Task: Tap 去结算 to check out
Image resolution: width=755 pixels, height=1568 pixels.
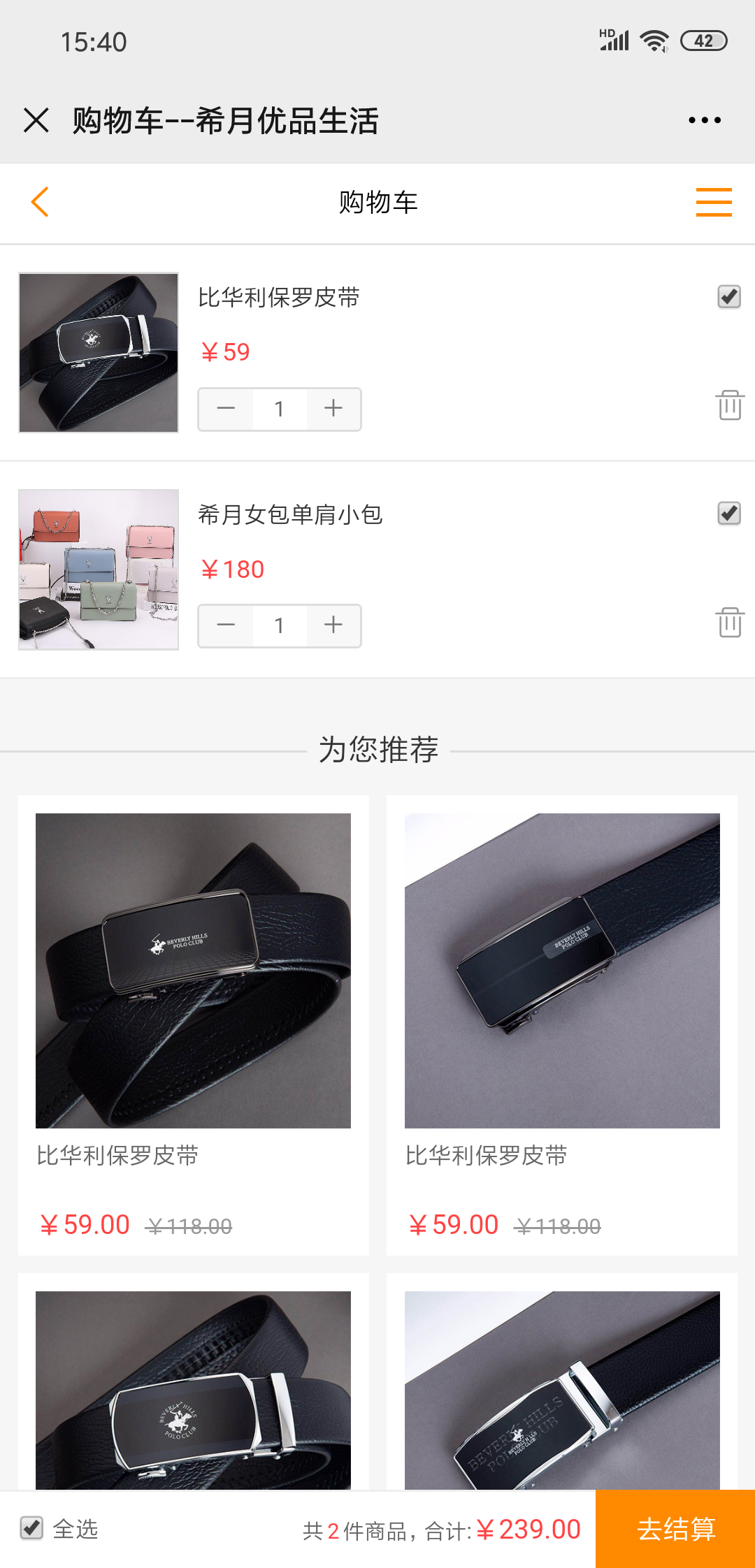Action: (x=675, y=1529)
